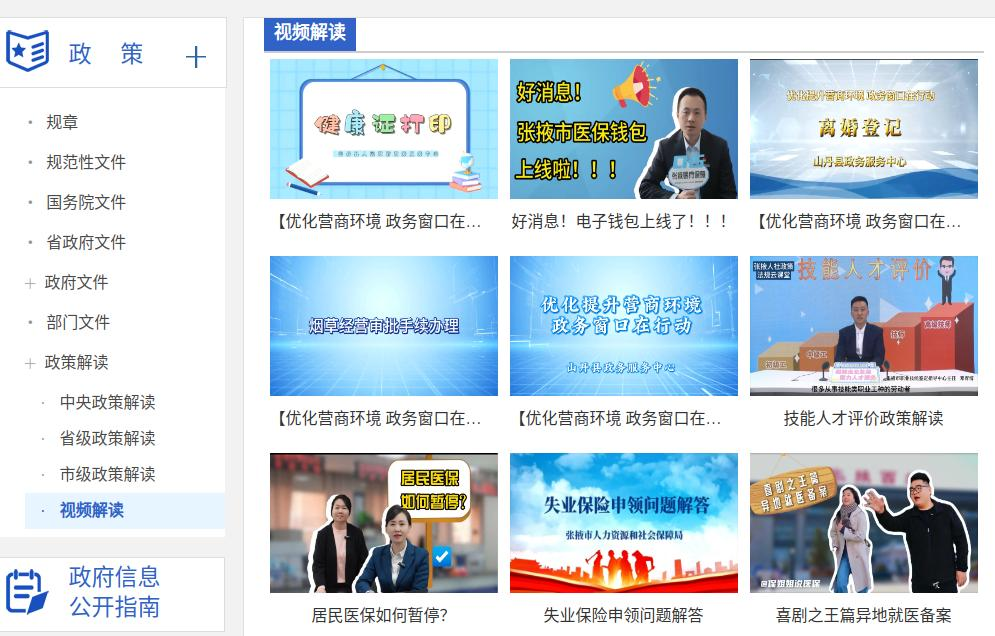Watch the 离婚登记 video
The width and height of the screenshot is (995, 636).
863,128
